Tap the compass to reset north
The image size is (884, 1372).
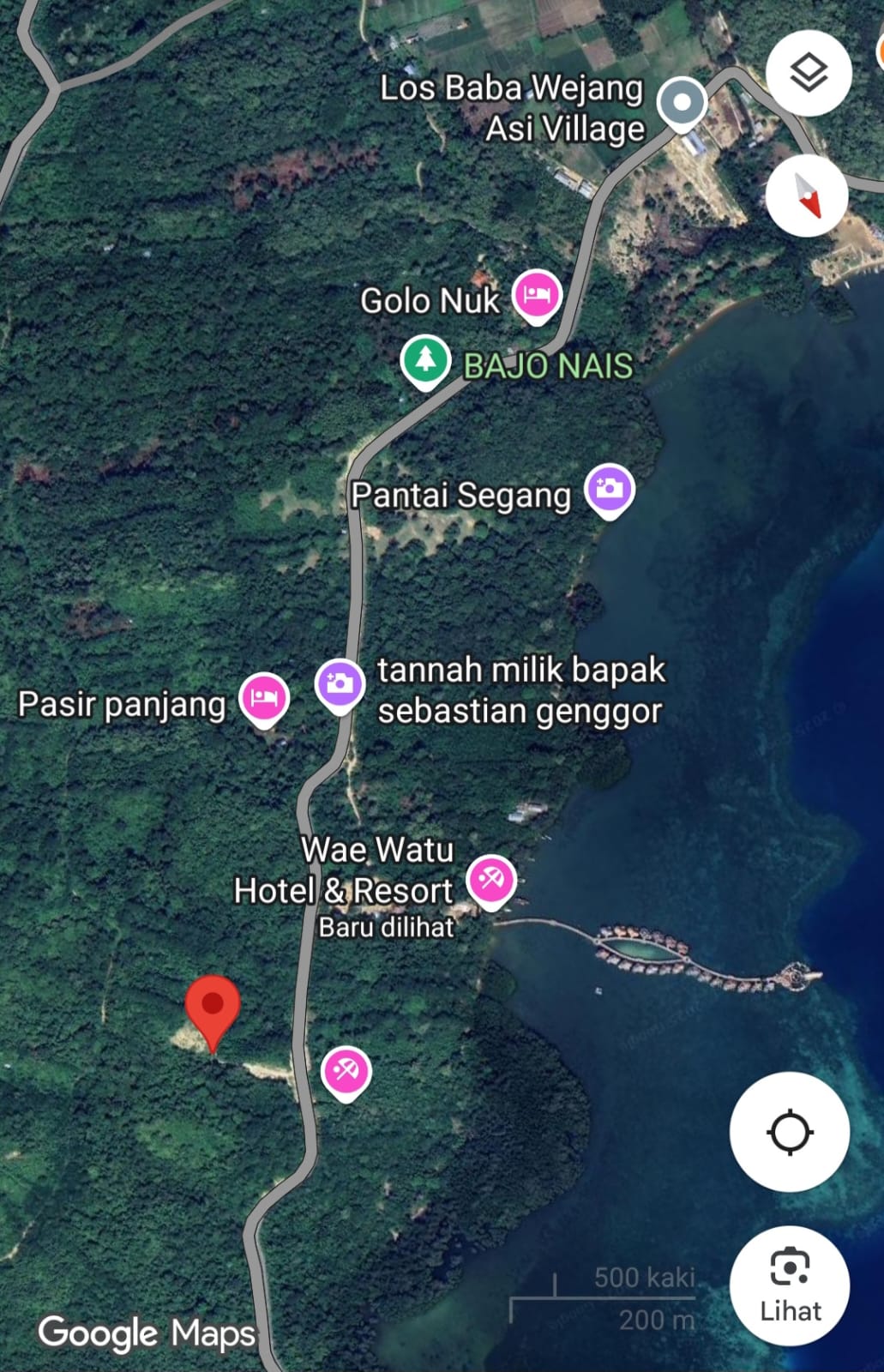[807, 196]
